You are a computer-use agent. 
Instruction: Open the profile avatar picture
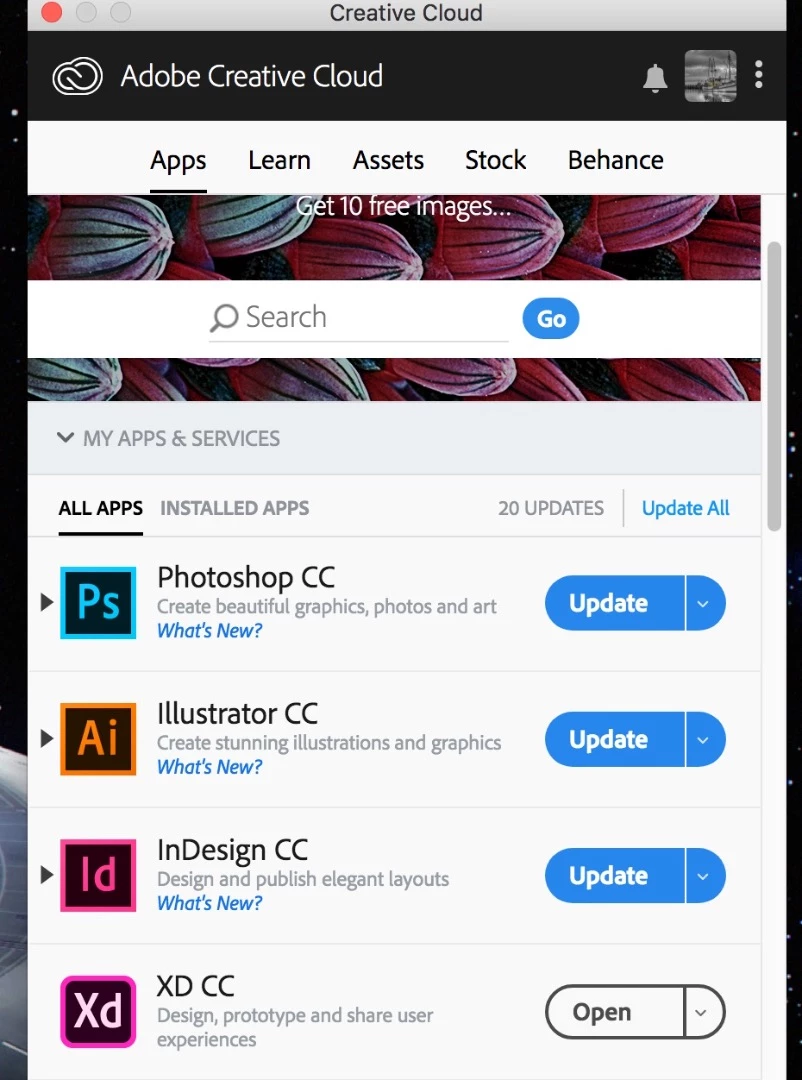tap(710, 76)
